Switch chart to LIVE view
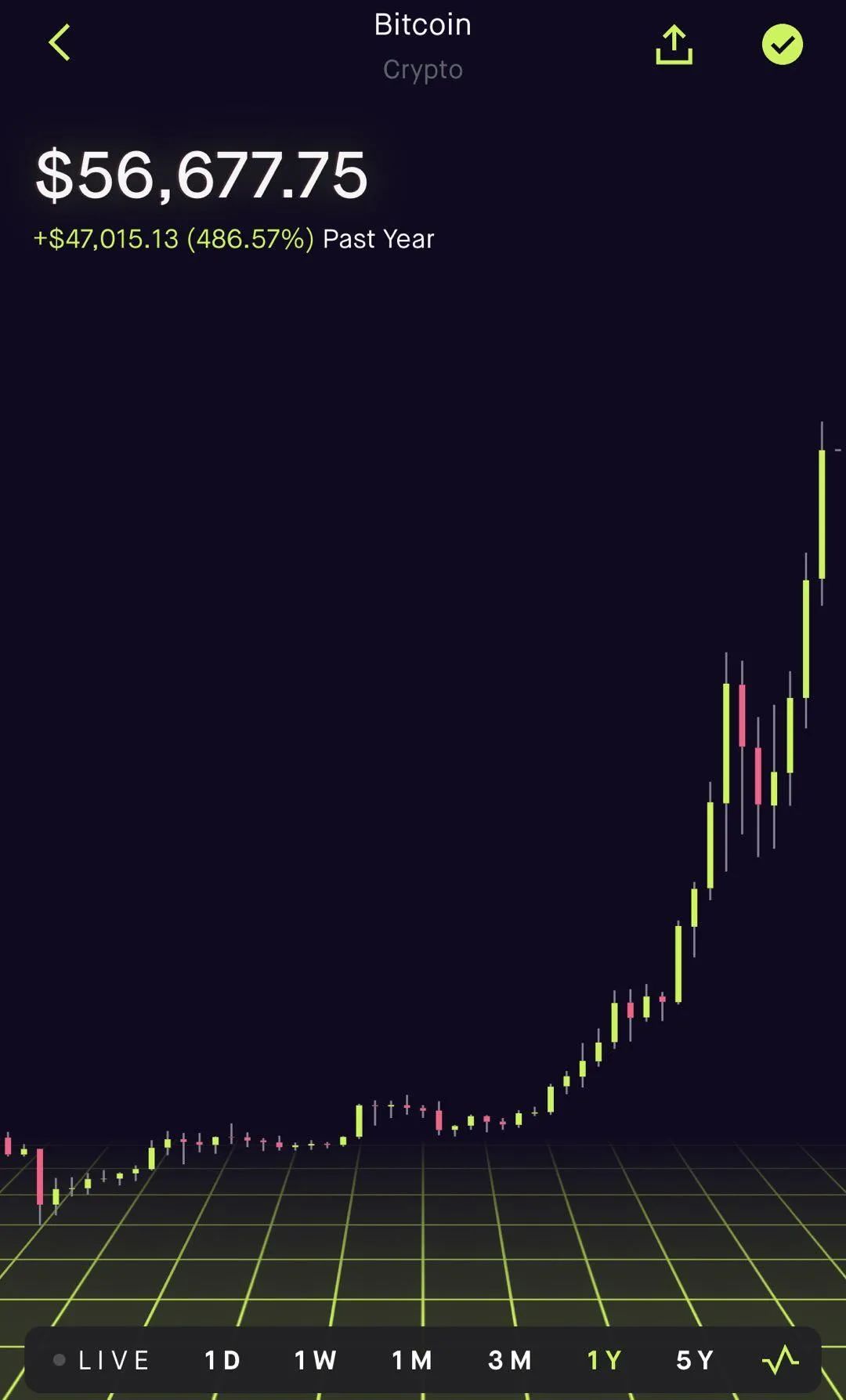846x1400 pixels. point(103,1360)
